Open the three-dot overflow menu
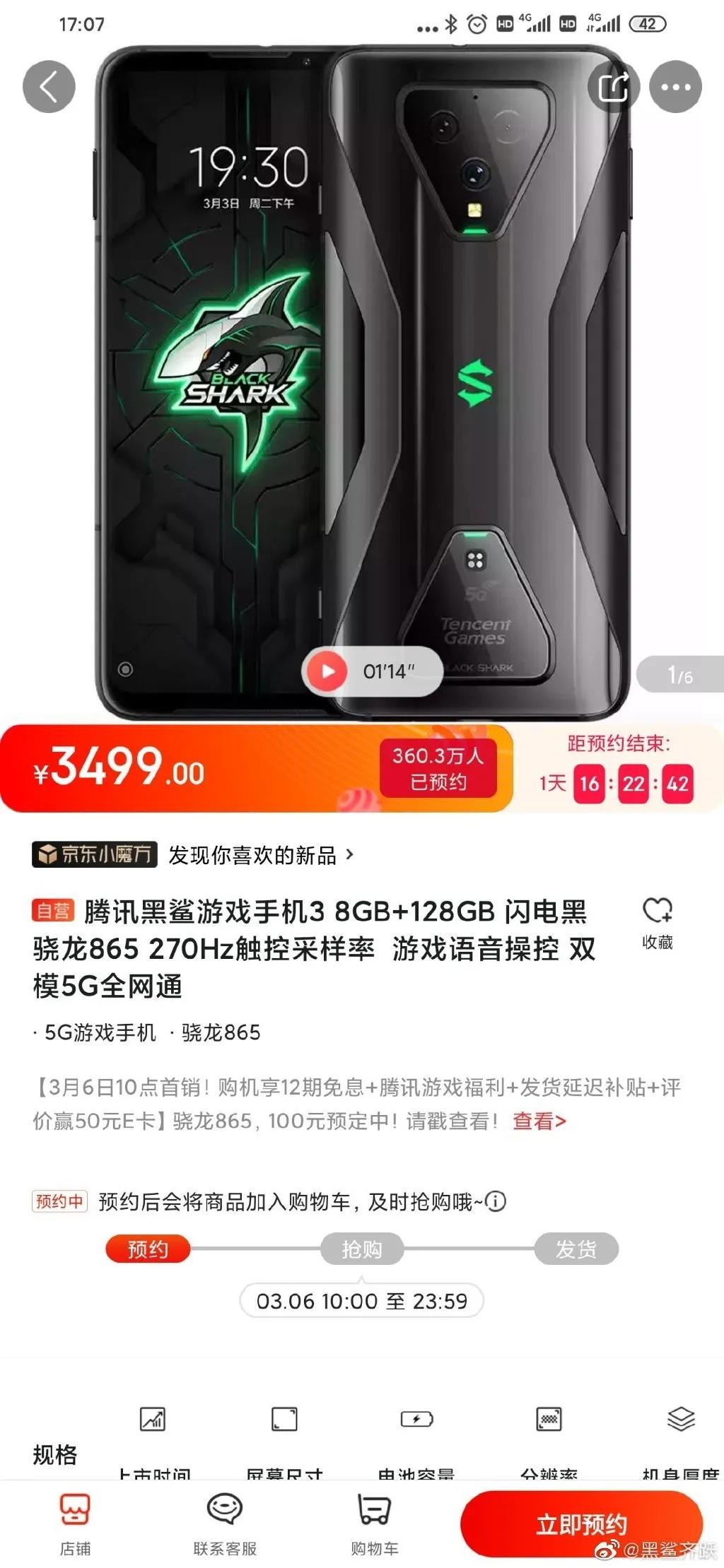 [x=675, y=87]
